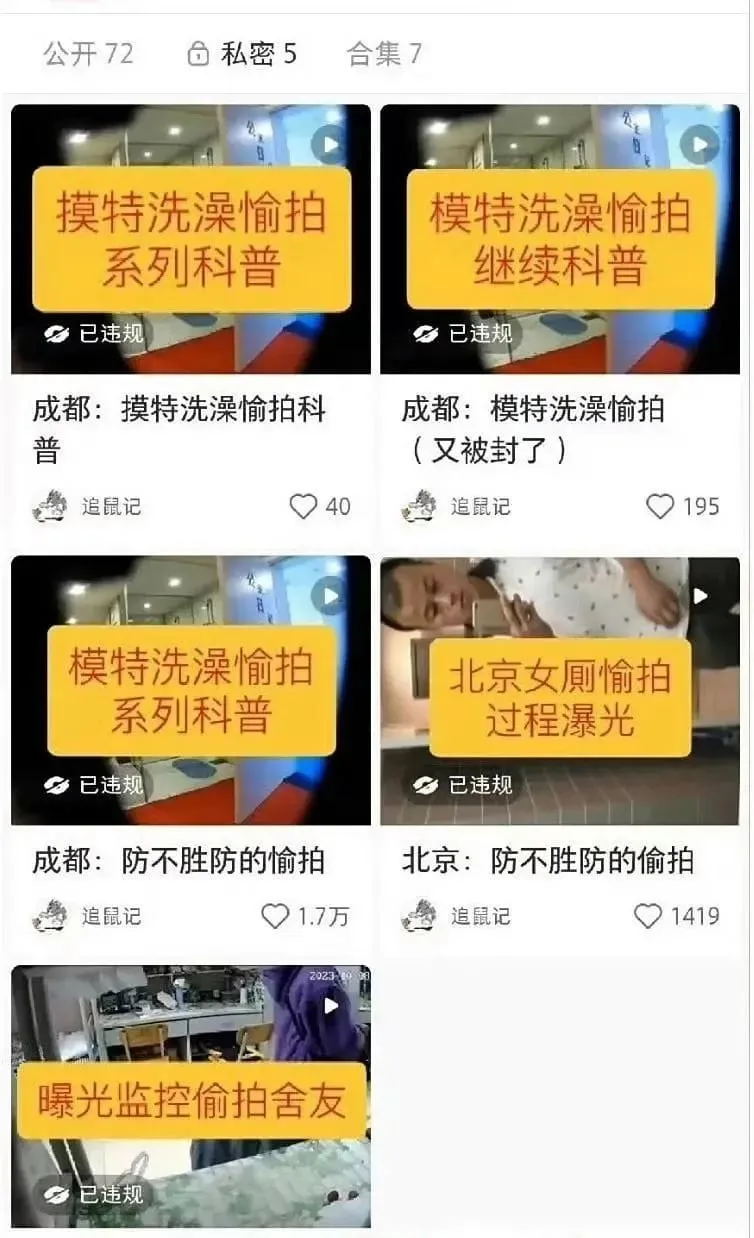Open the 合集 7 tab

coord(384,54)
